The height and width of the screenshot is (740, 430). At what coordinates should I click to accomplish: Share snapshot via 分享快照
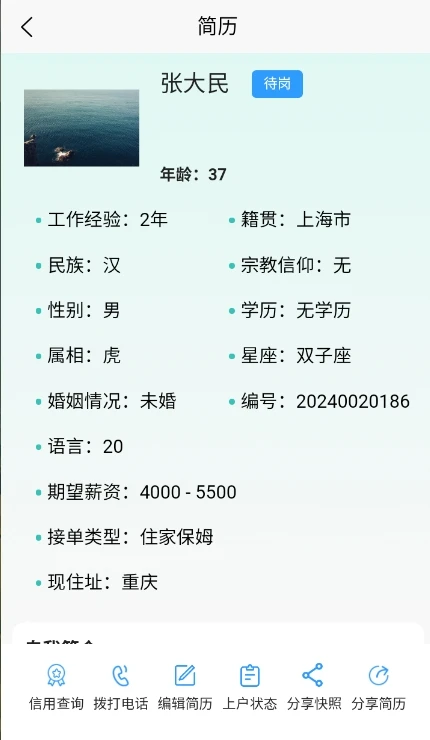(x=314, y=687)
